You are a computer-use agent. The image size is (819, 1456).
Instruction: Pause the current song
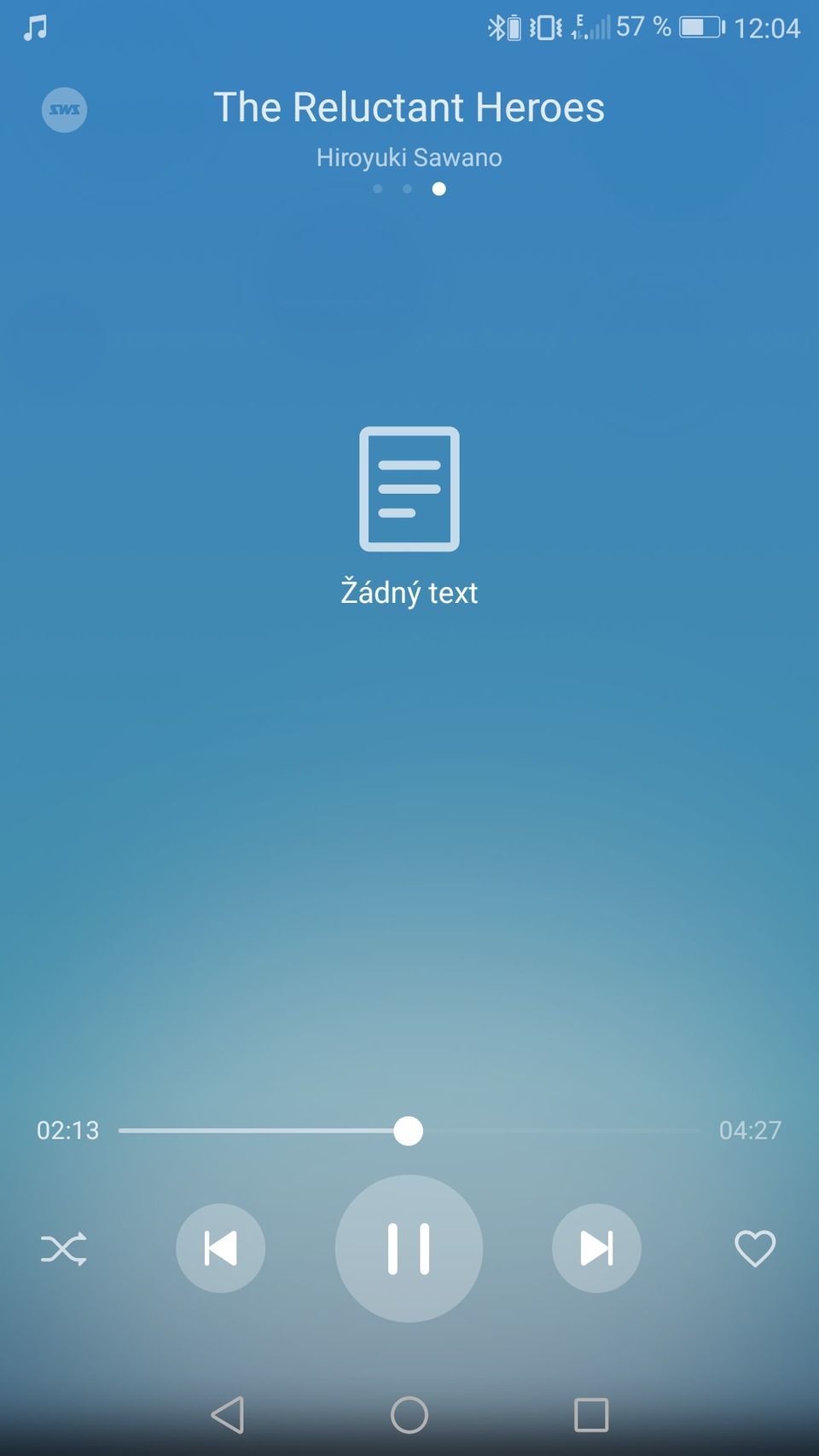coord(409,1248)
